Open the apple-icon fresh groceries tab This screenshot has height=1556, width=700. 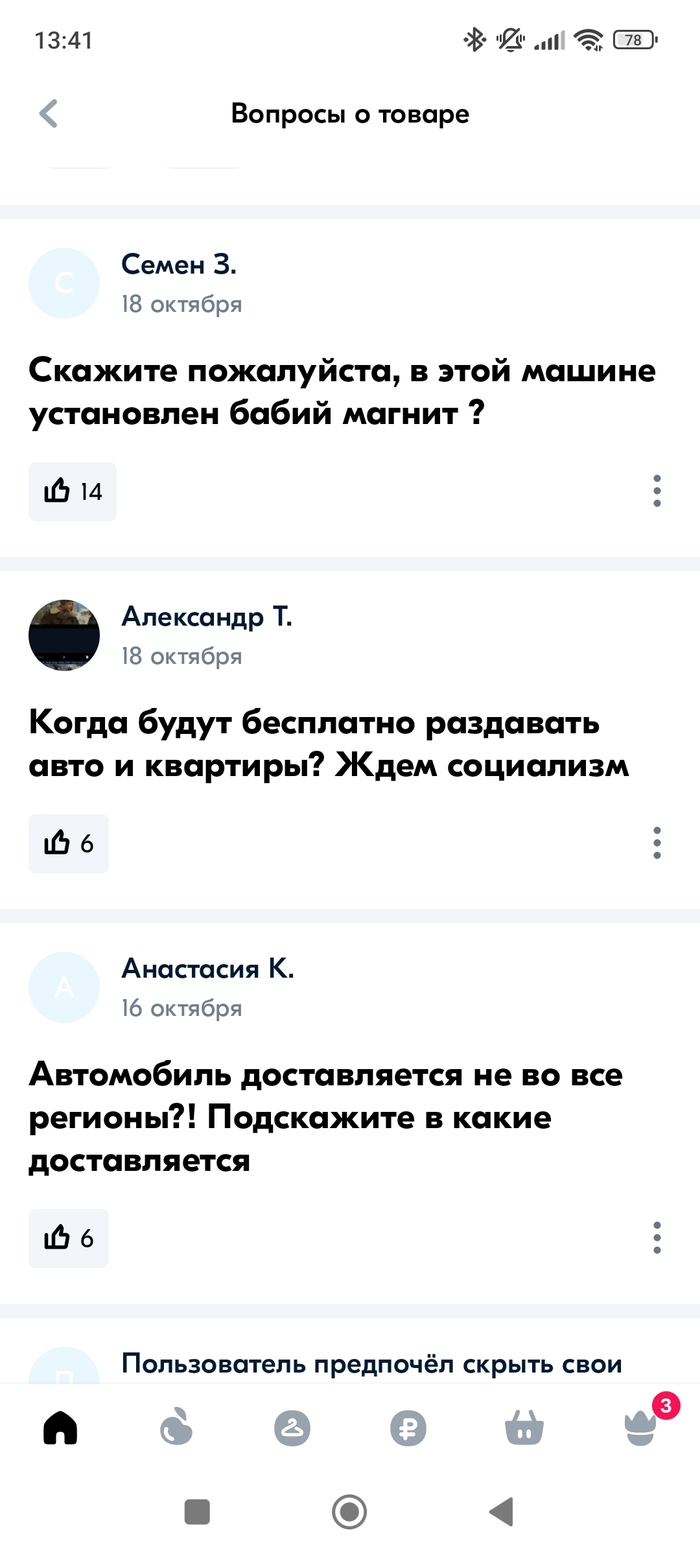coord(176,1429)
